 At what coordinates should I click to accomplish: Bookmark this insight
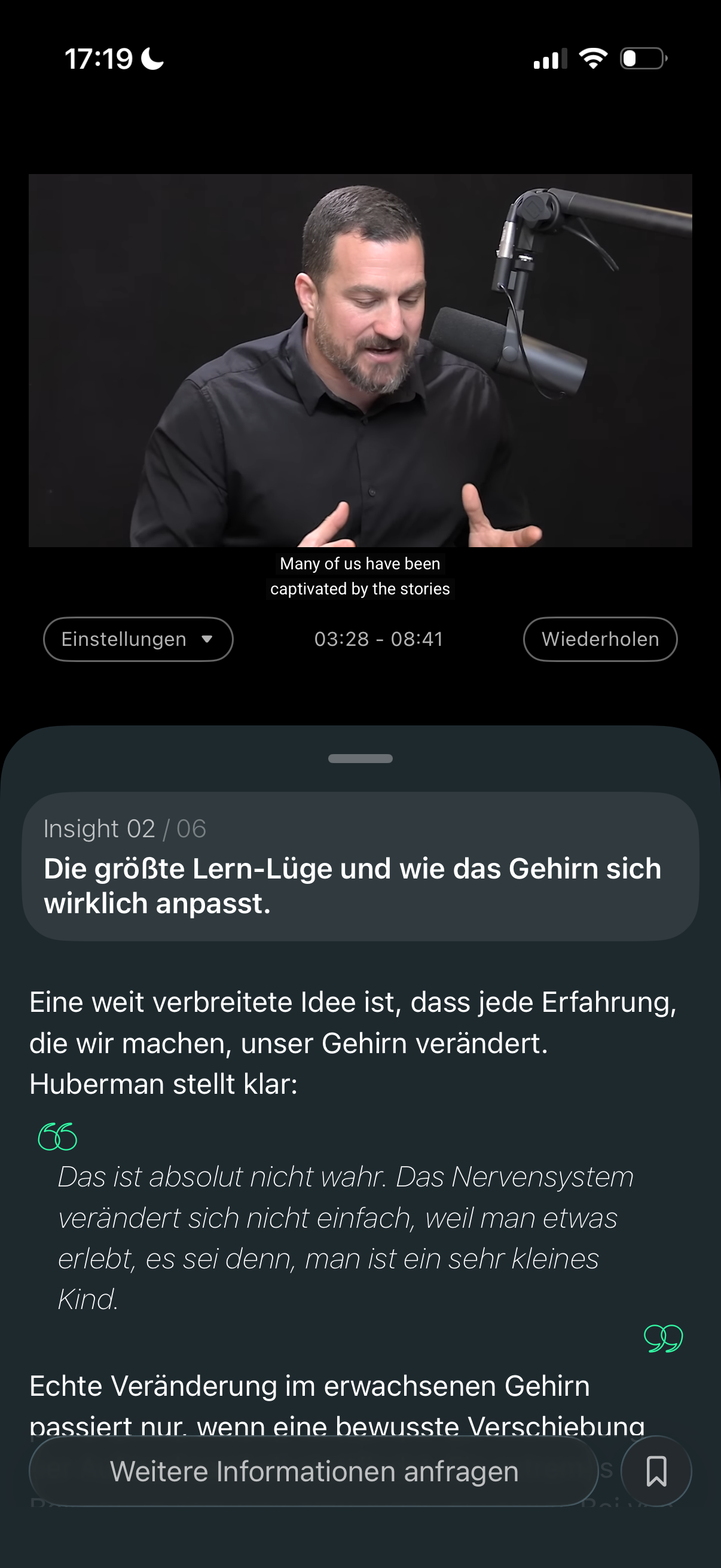(x=656, y=1471)
